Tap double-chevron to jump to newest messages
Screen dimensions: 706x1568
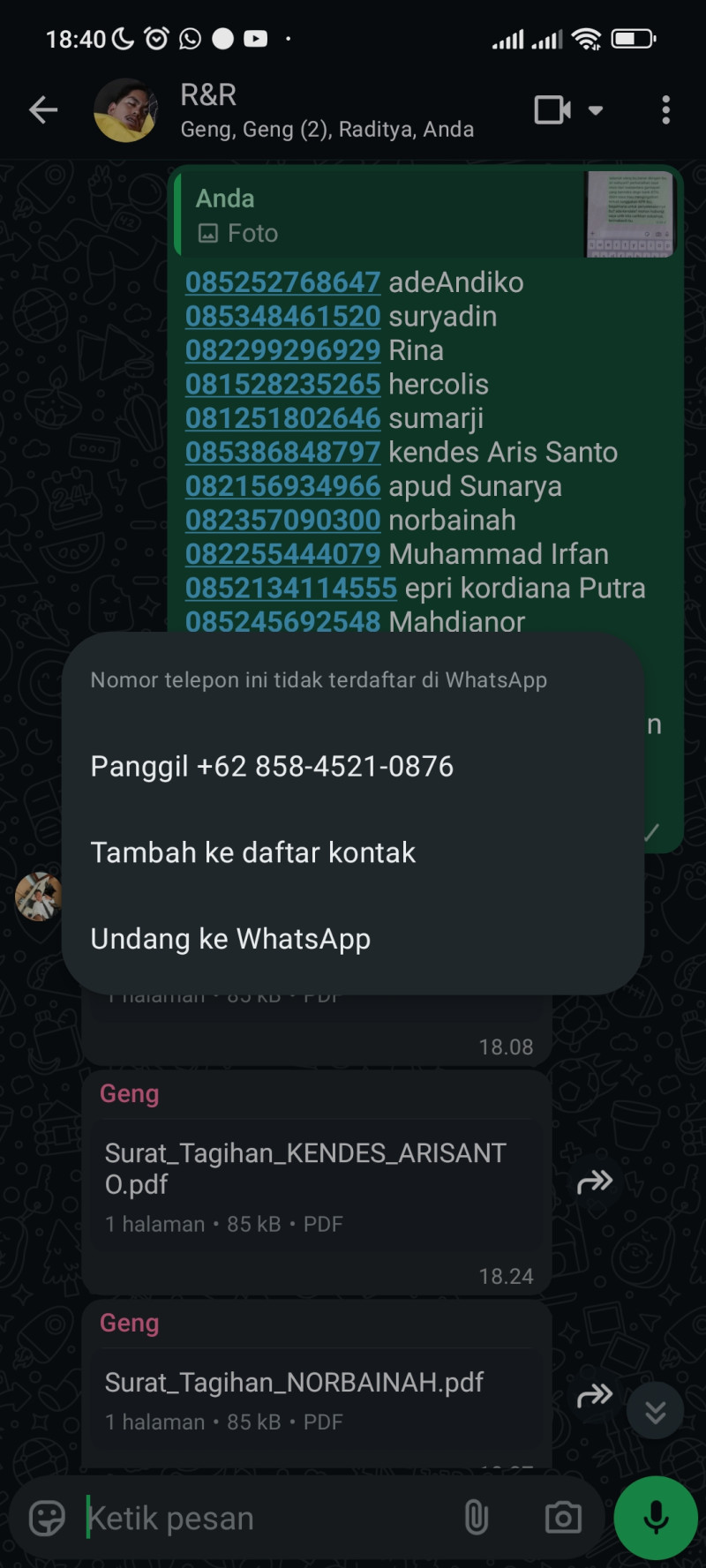[x=654, y=1410]
